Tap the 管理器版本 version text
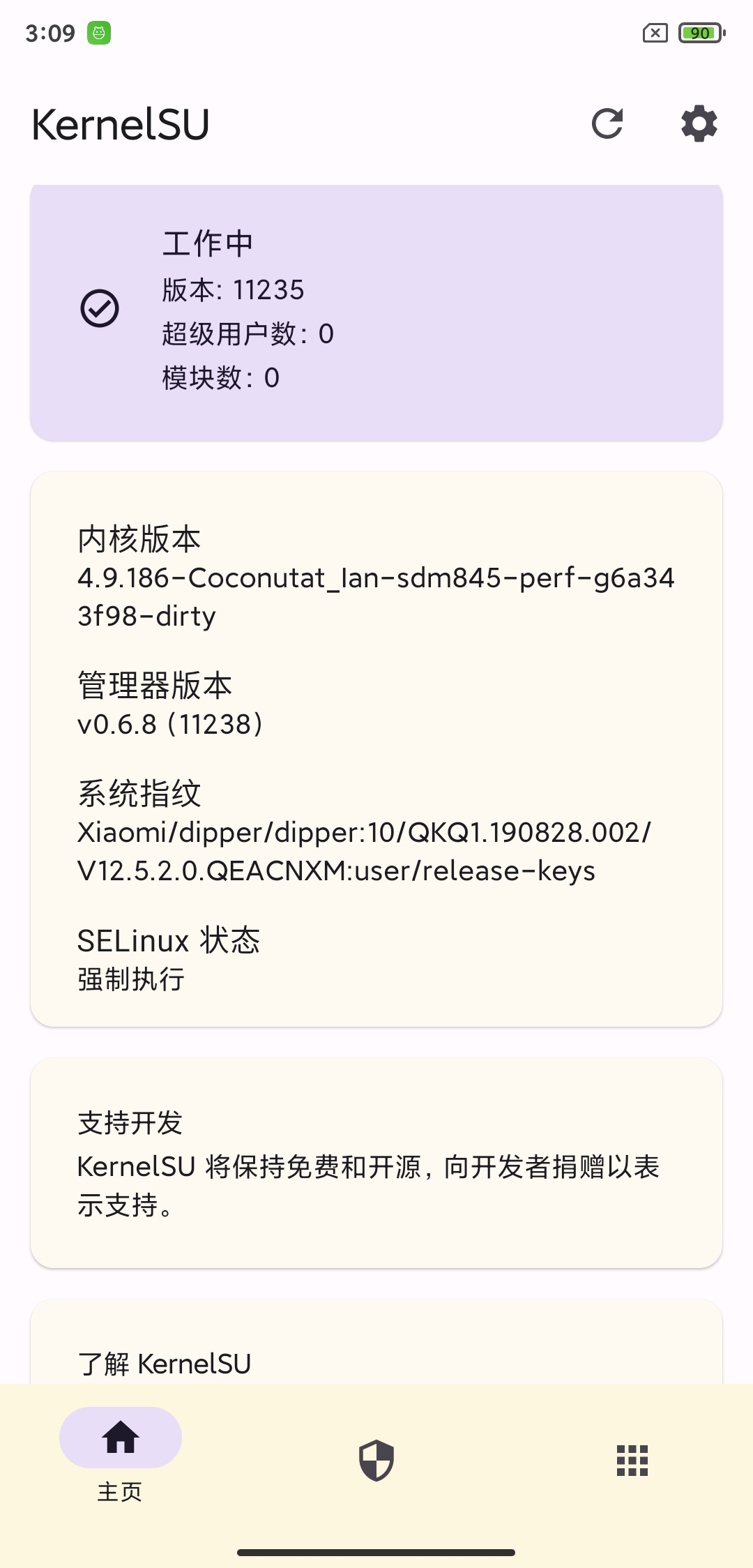The image size is (753, 1568). tap(155, 686)
